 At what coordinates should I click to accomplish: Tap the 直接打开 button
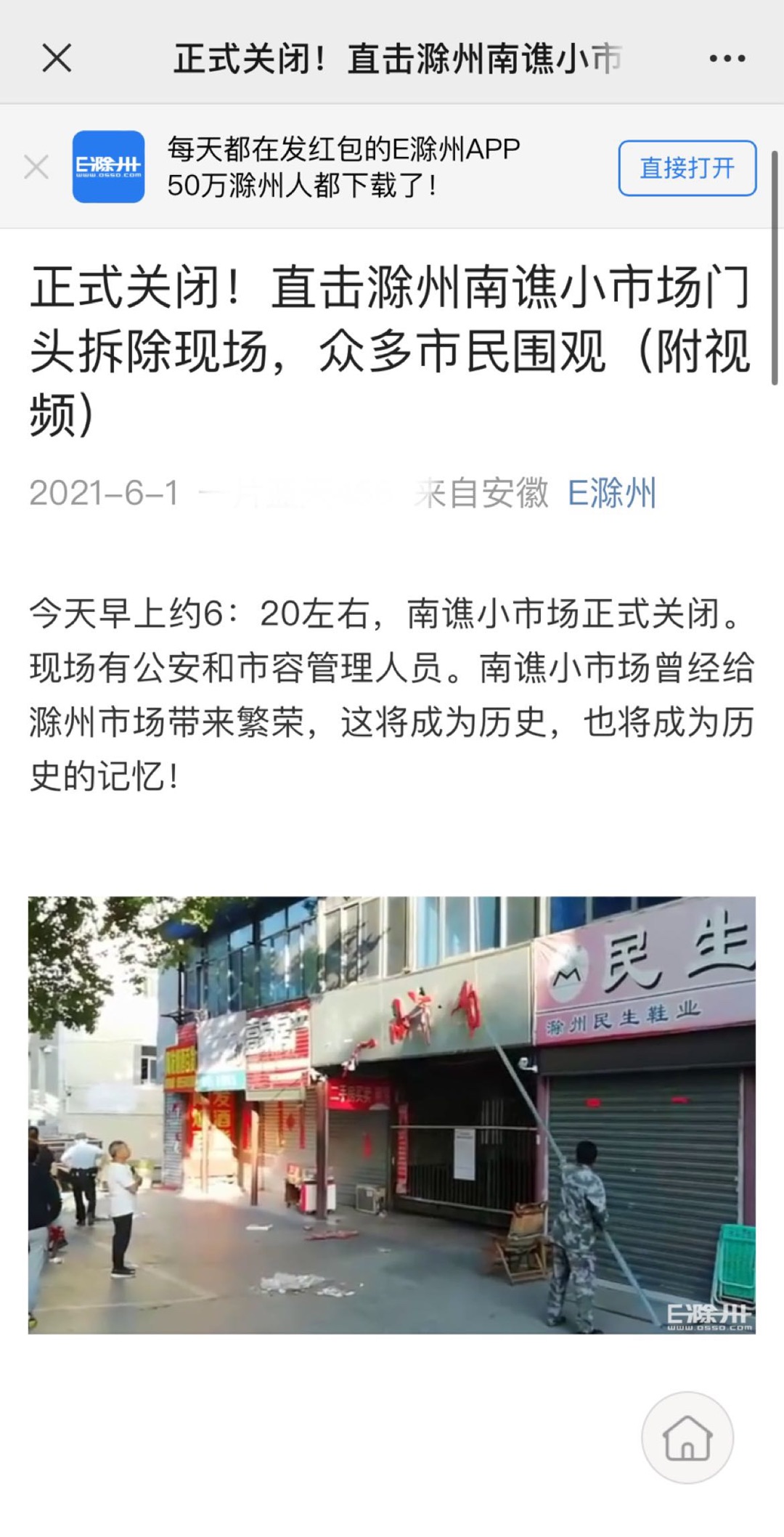687,168
